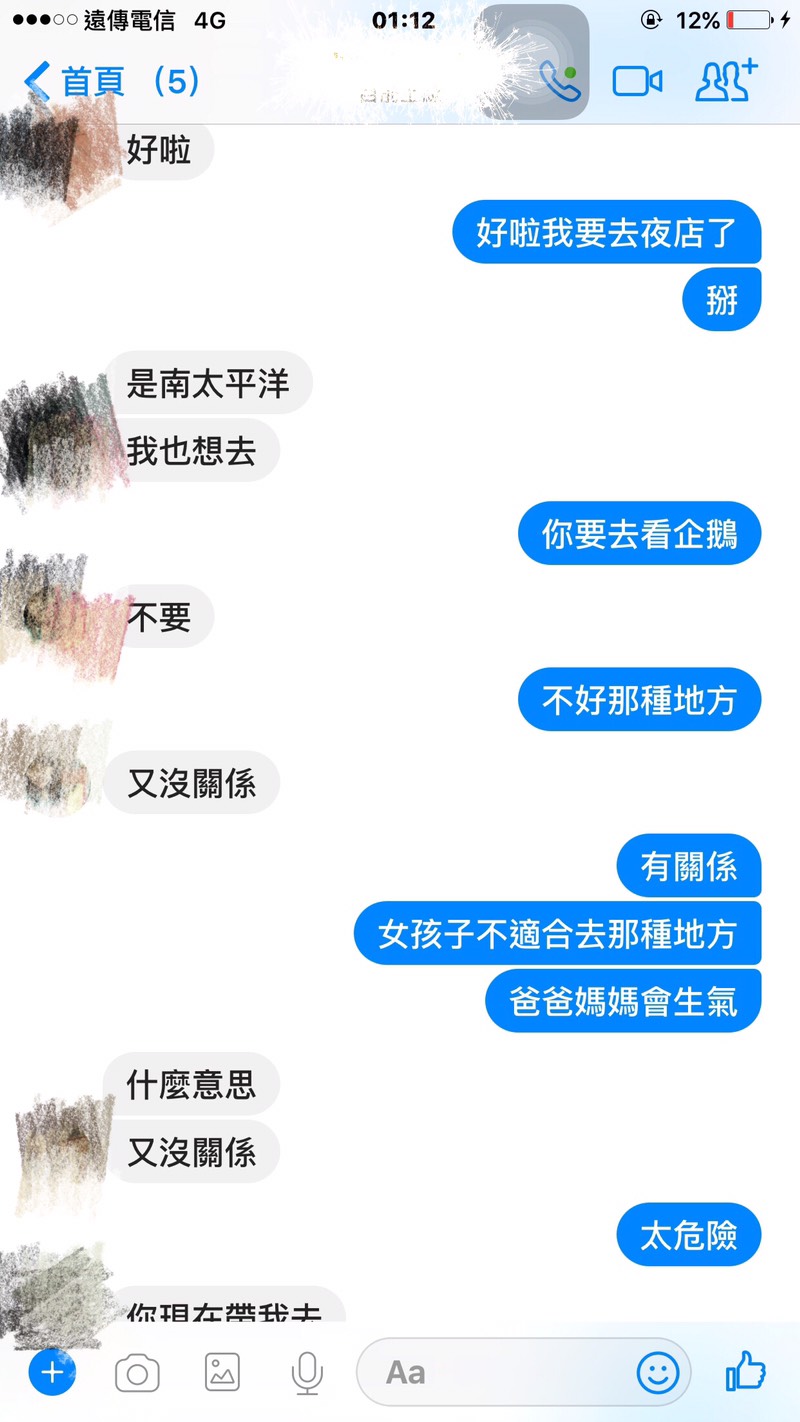Open the camera
The height and width of the screenshot is (1422, 800).
(x=137, y=1373)
